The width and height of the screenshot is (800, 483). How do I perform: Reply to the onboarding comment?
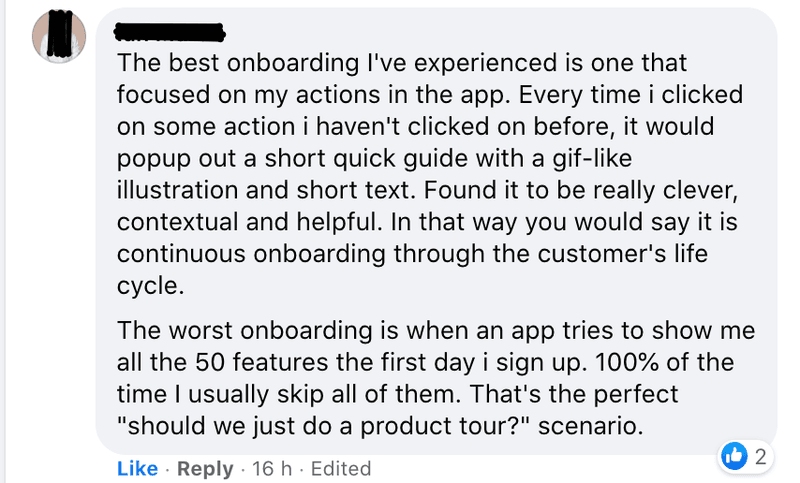(204, 468)
